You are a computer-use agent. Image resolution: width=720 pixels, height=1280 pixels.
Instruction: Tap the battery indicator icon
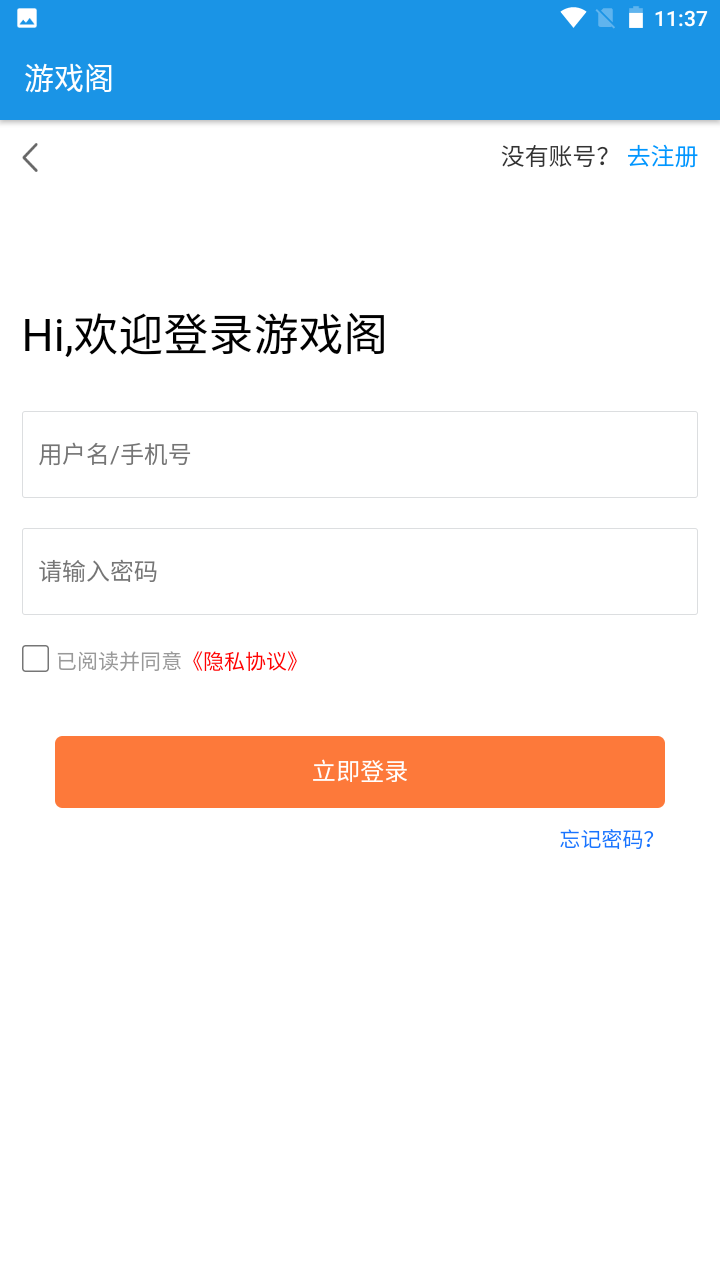pyautogui.click(x=637, y=17)
